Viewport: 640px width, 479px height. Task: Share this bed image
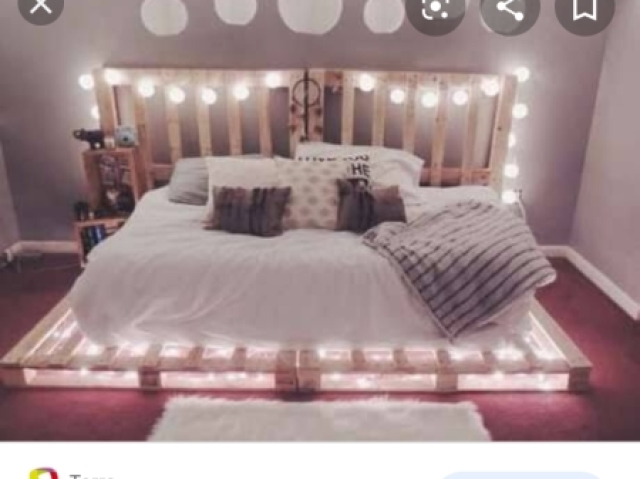pos(510,9)
